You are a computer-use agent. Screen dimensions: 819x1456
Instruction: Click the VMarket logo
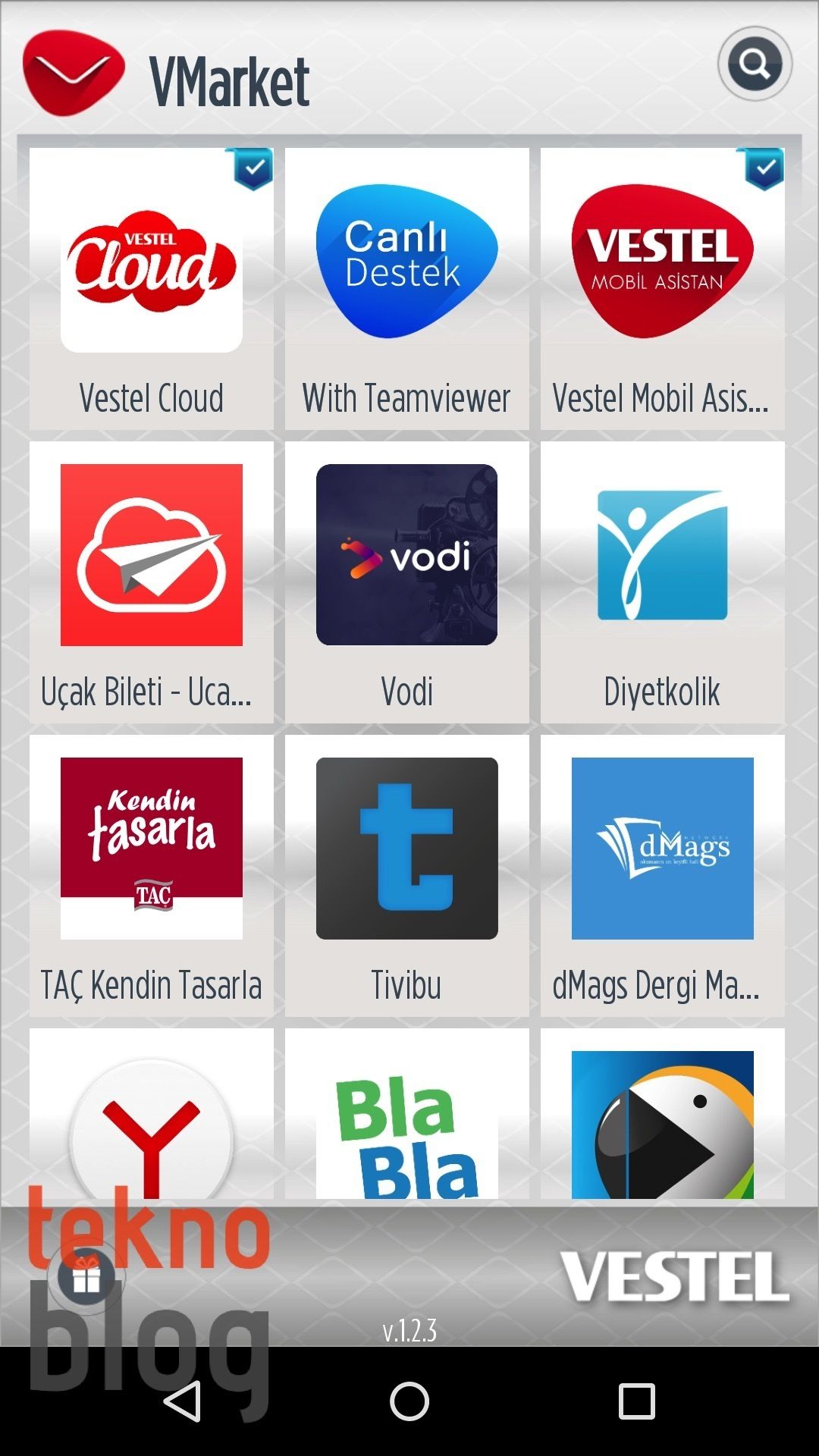[72, 72]
